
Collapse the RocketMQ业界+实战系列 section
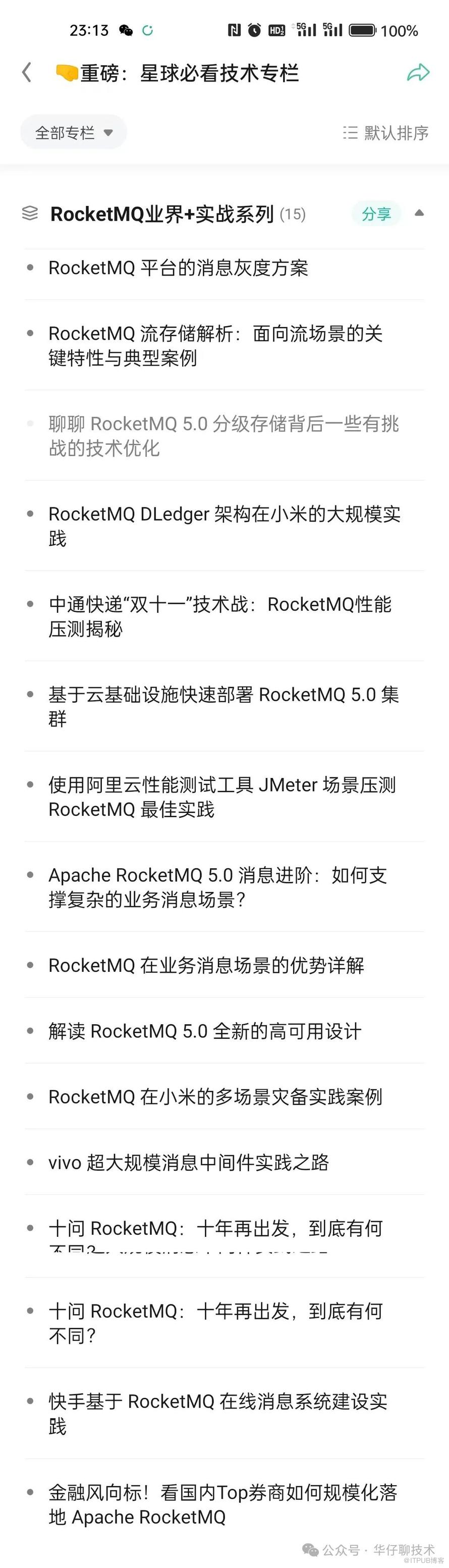(x=419, y=214)
